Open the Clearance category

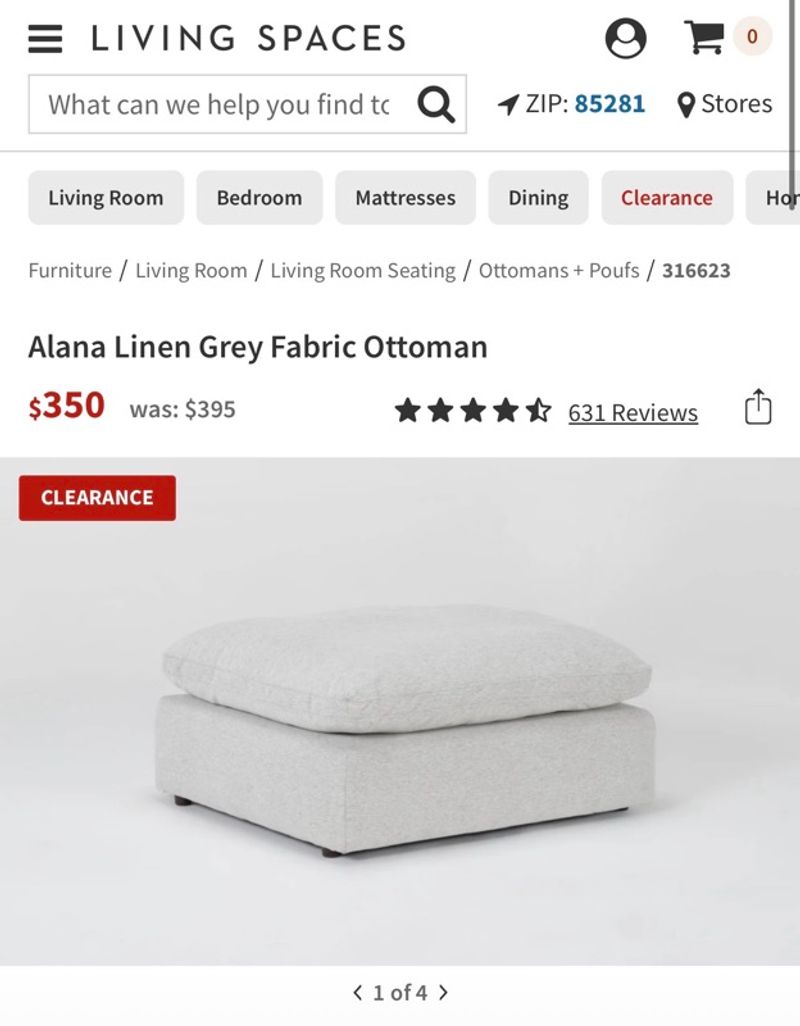coord(666,198)
